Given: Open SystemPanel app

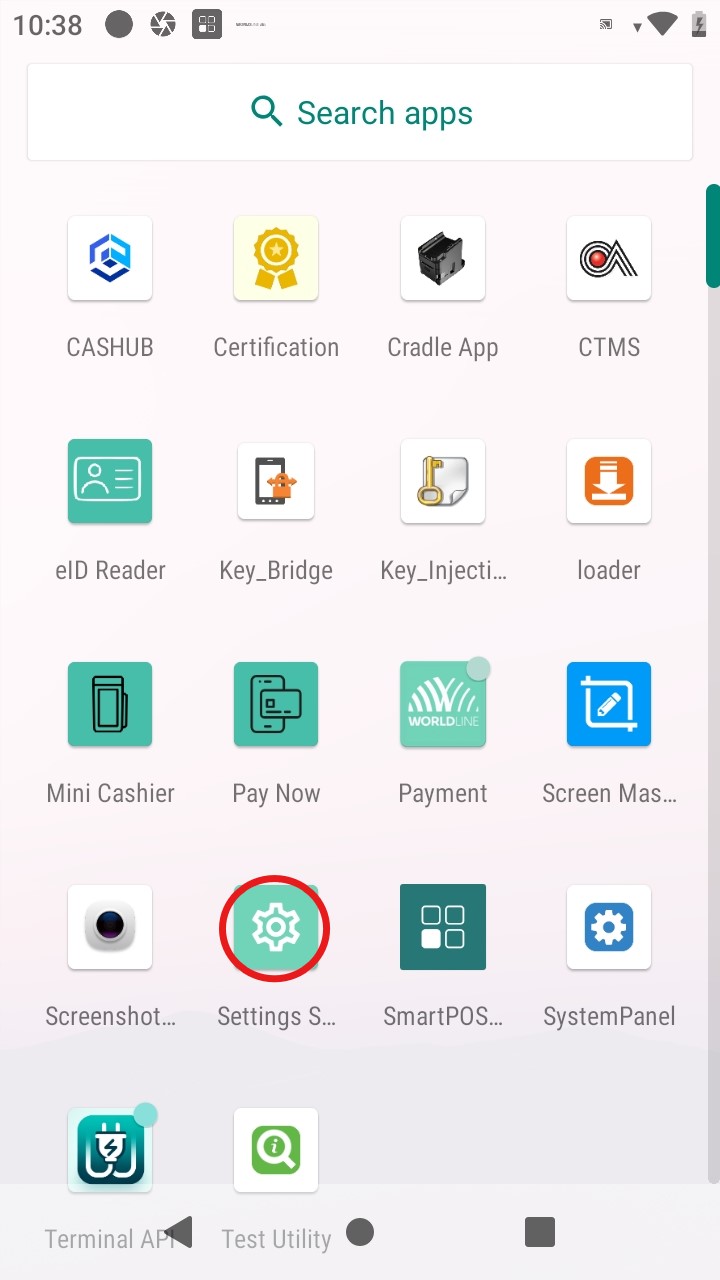Looking at the screenshot, I should (608, 927).
